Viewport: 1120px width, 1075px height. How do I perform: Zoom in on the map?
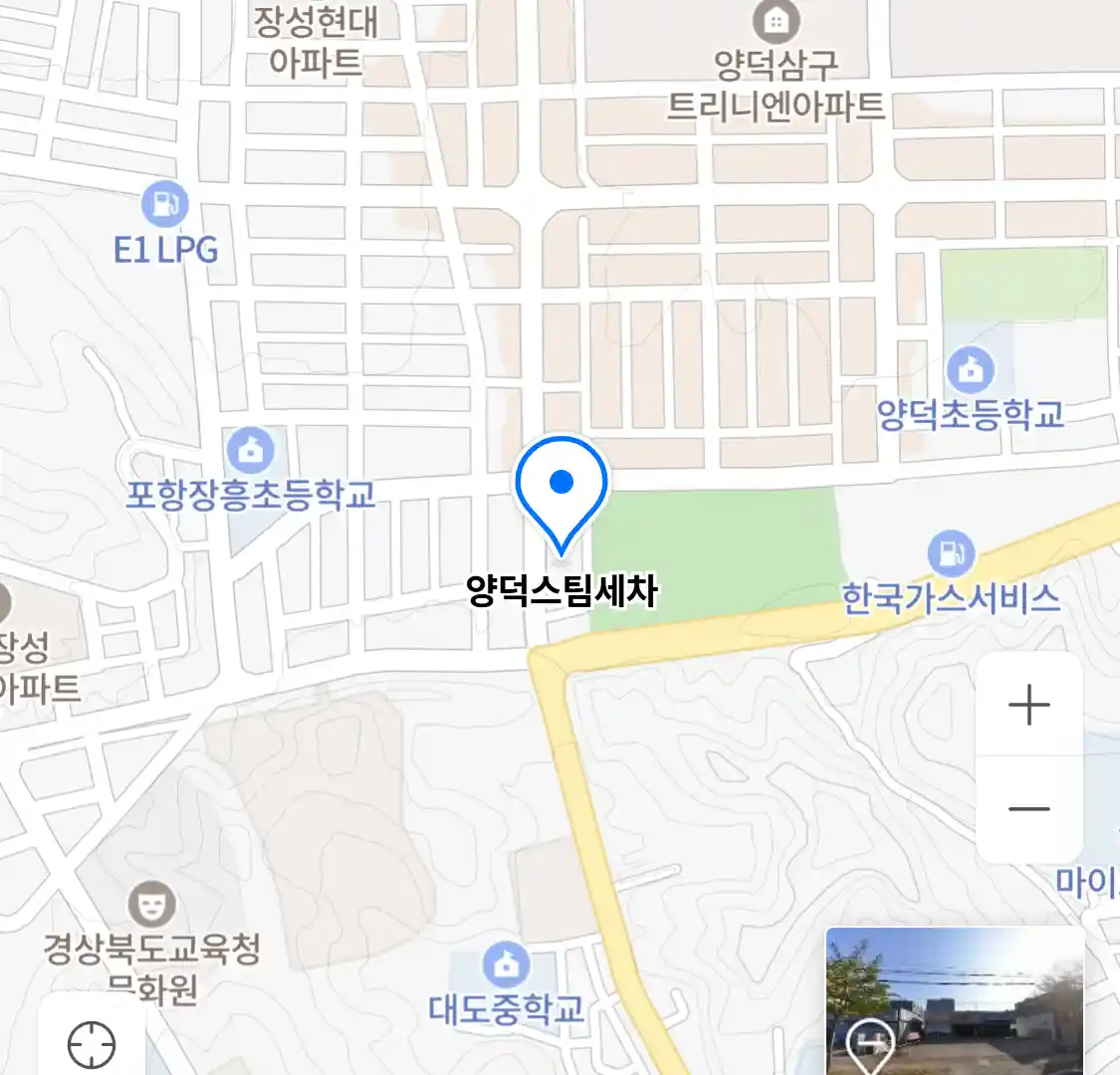(1028, 706)
